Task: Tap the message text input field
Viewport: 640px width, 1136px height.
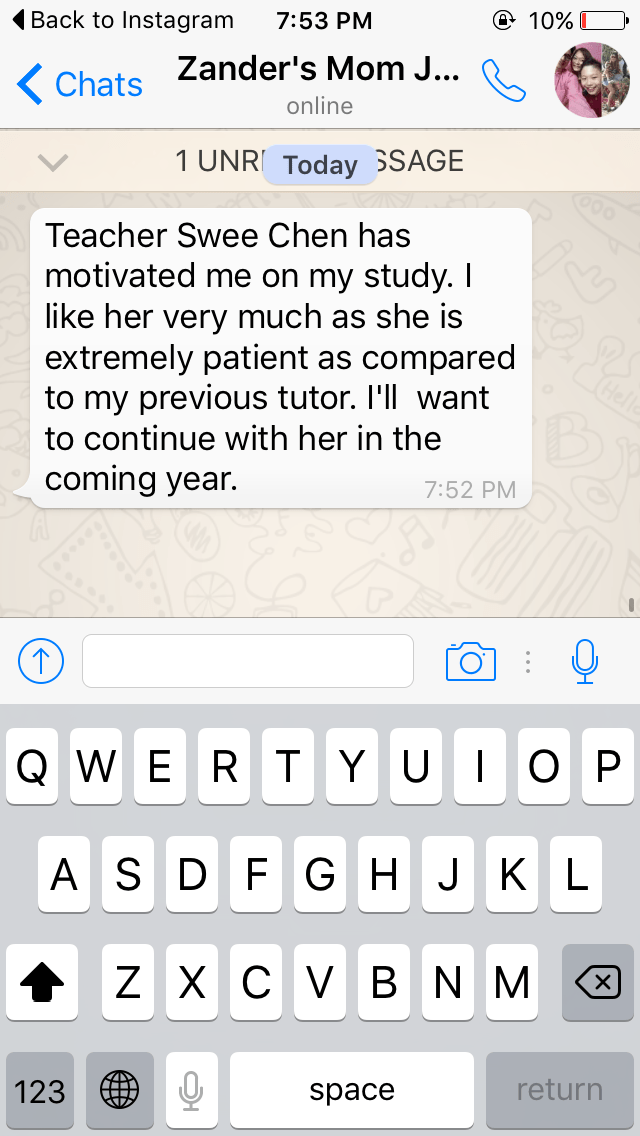Action: pyautogui.click(x=248, y=661)
